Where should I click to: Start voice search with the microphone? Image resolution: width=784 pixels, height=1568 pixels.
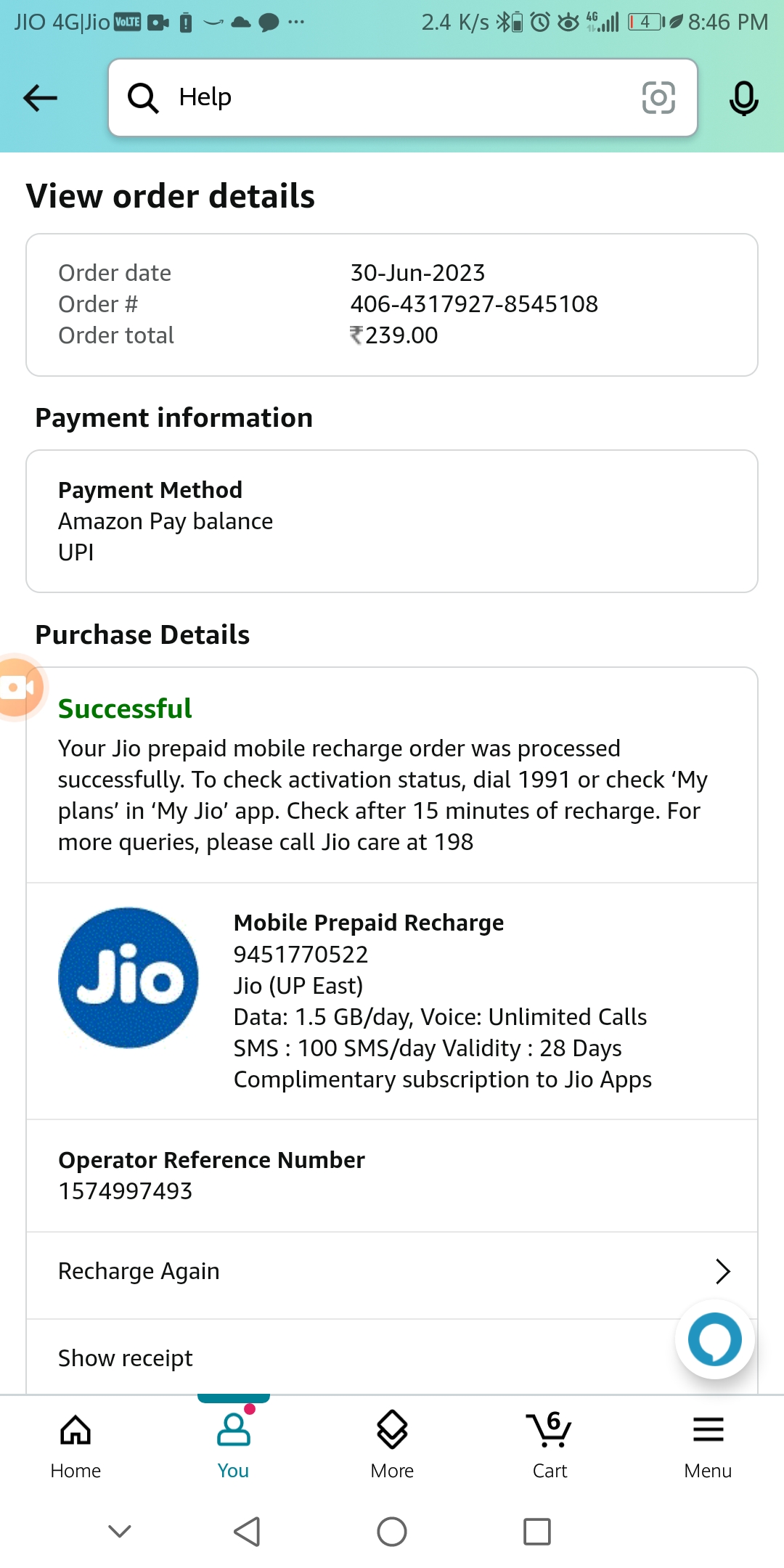pyautogui.click(x=743, y=97)
